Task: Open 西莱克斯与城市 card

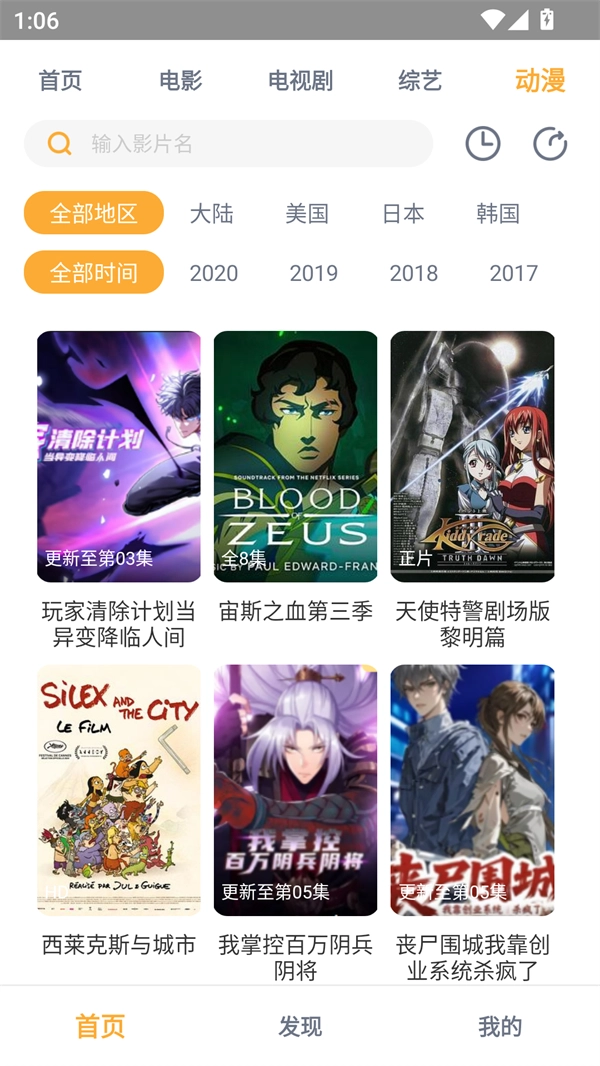Action: point(119,790)
